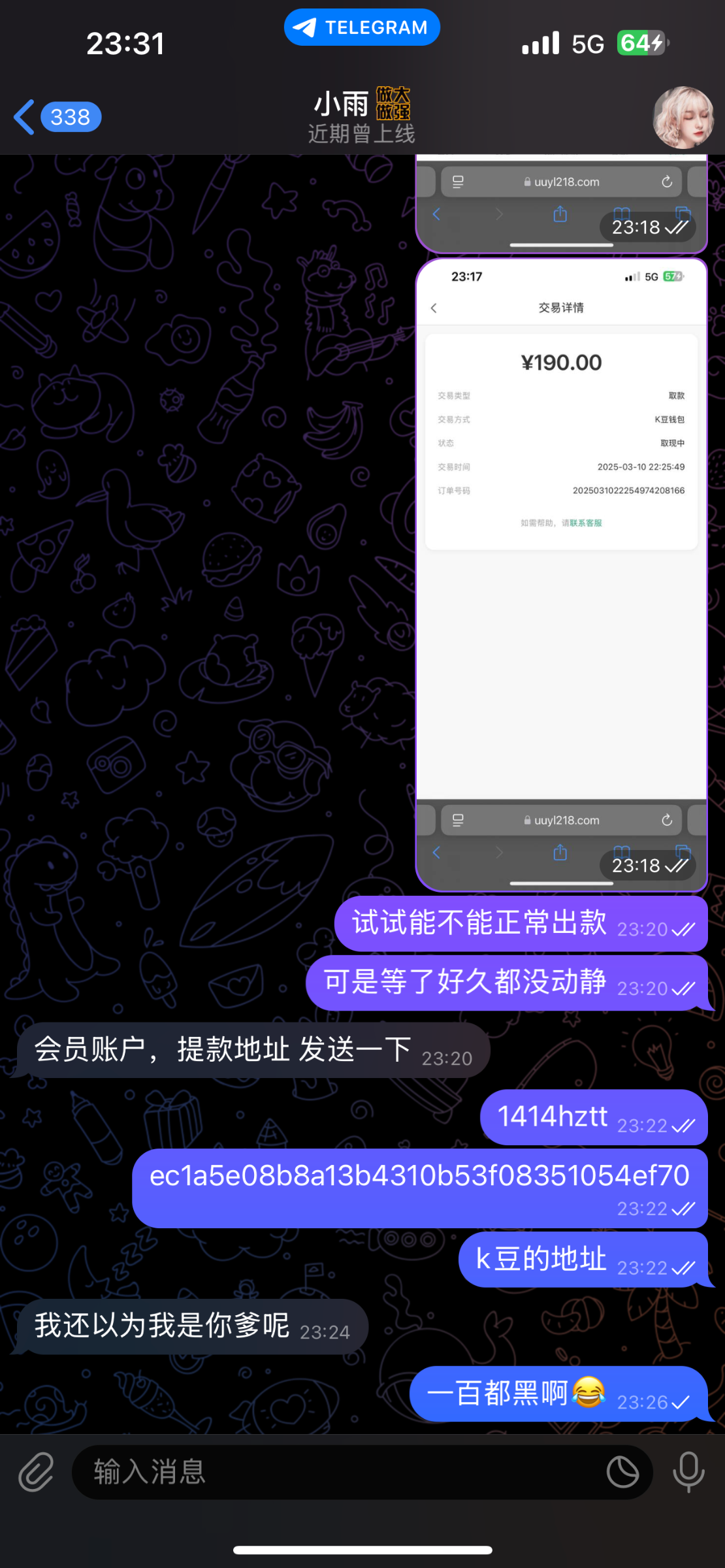Tap the attachment paperclip icon
This screenshot has width=725, height=1568.
point(36,1473)
